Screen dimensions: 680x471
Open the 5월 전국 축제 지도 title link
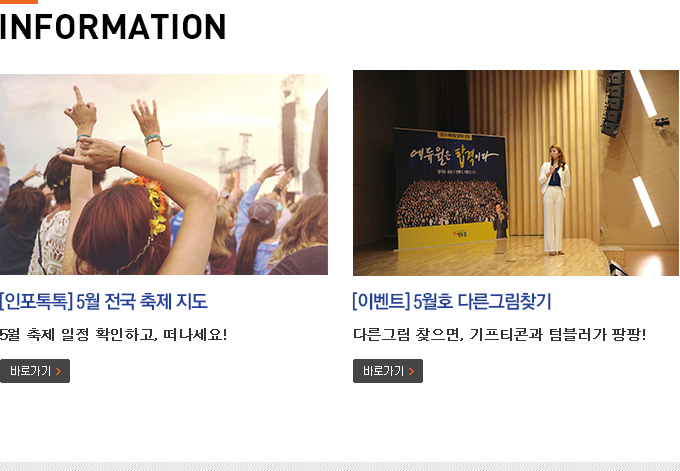pos(104,301)
